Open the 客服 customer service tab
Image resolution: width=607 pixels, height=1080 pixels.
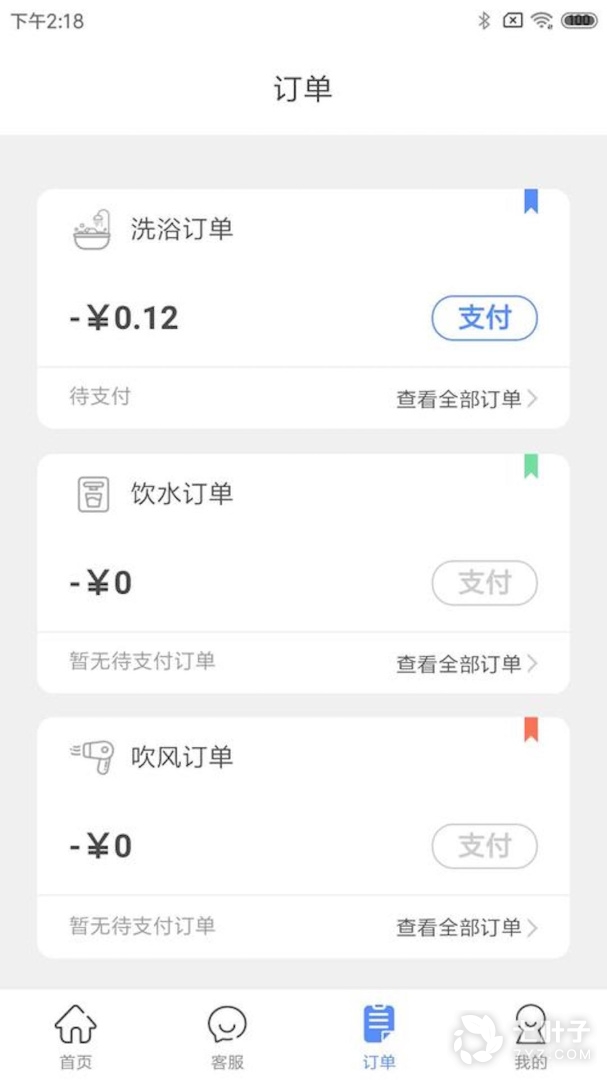227,1037
